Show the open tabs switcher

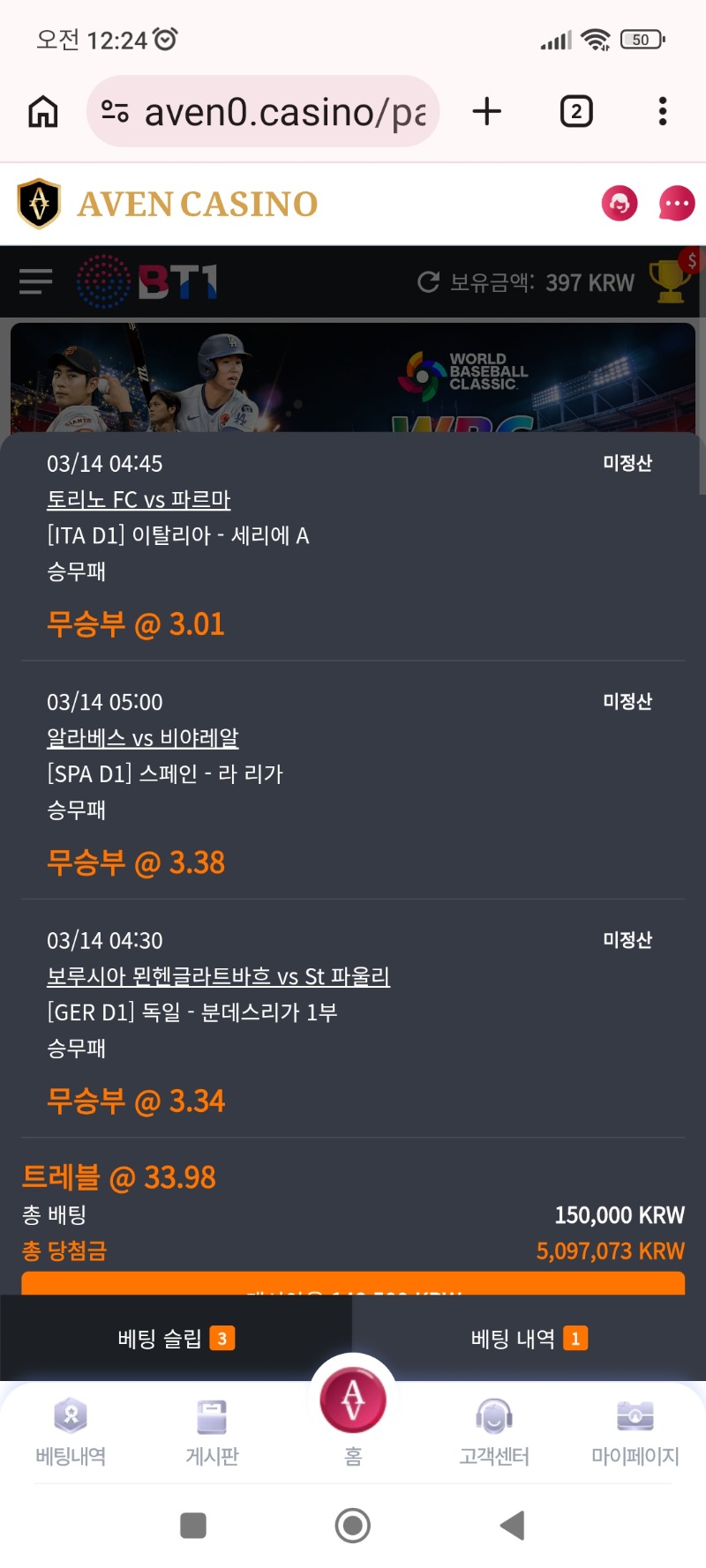point(576,112)
